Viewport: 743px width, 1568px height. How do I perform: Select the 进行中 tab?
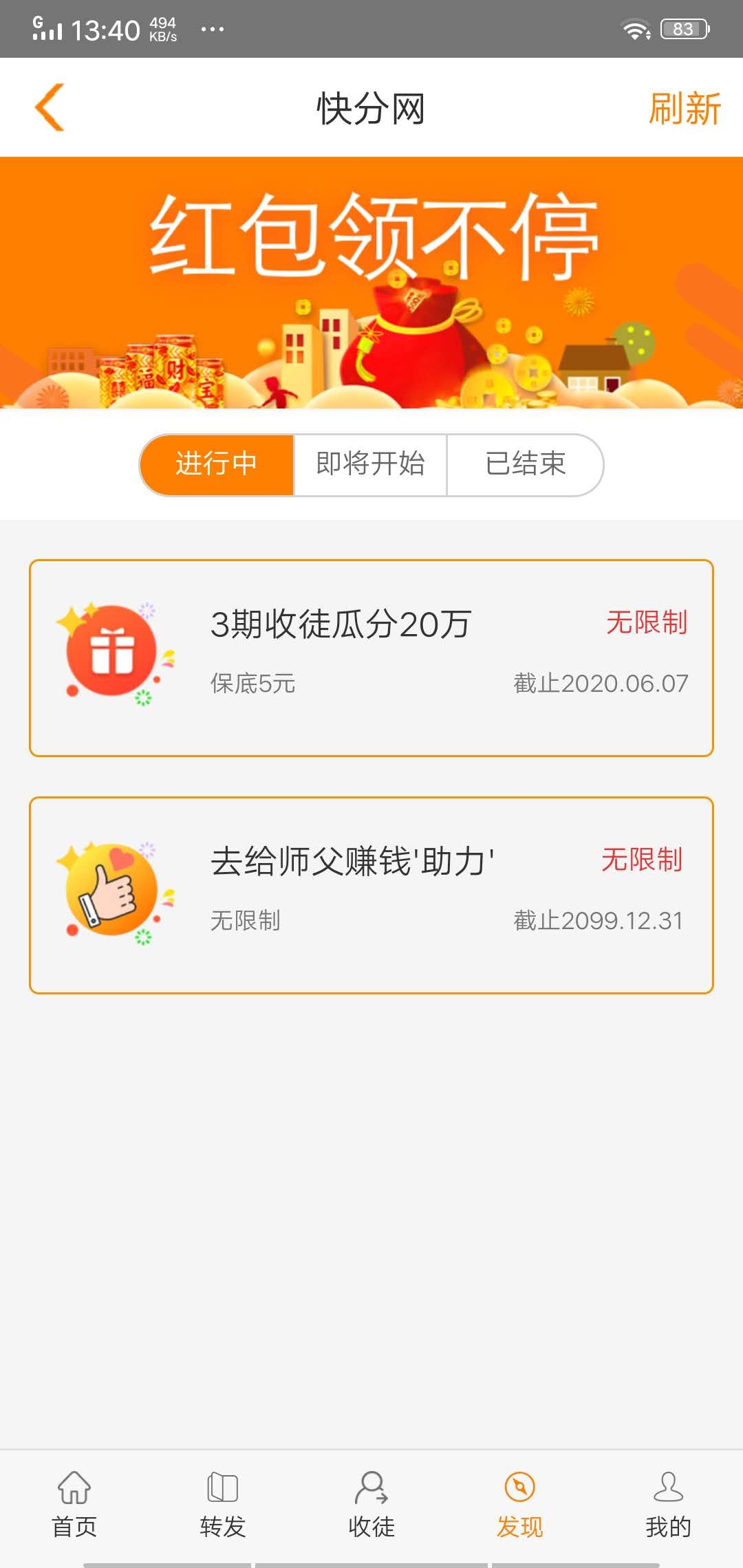tap(217, 464)
